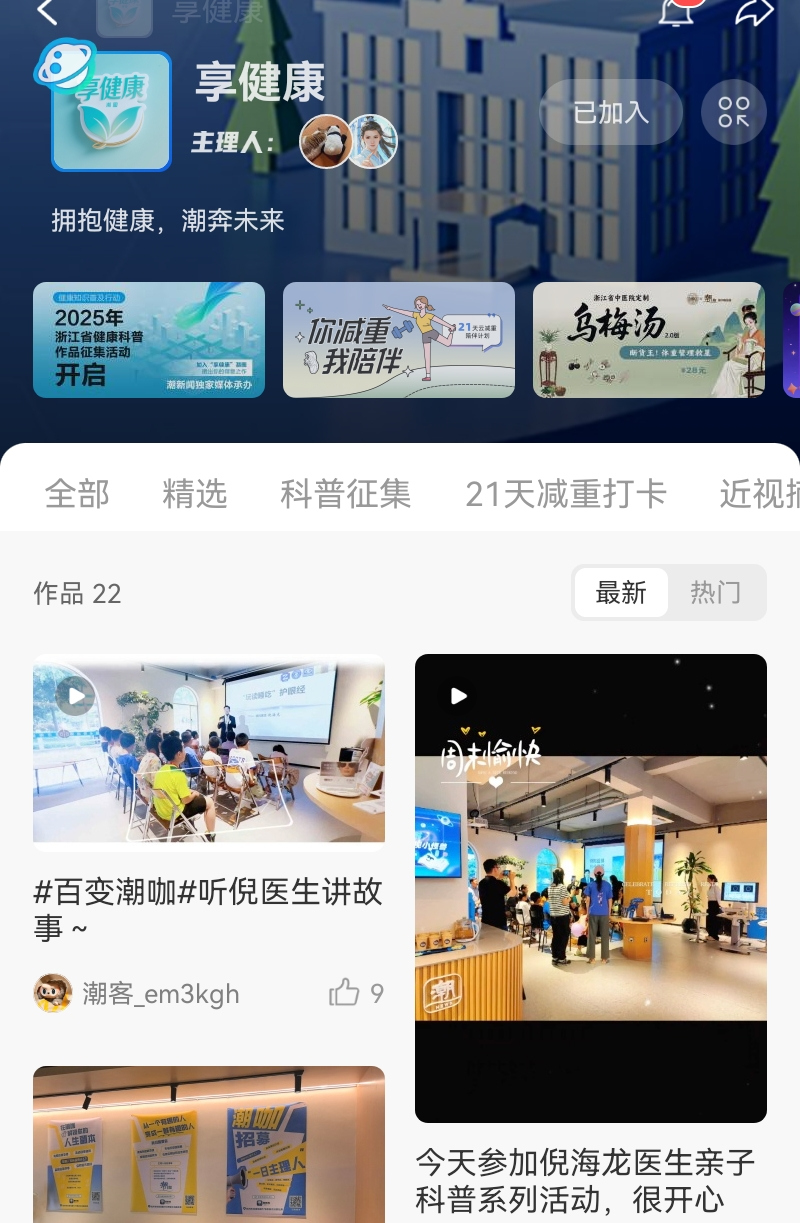Screen dimensions: 800x1223
Task: Open the post with 潮咖招募 posters
Action: (209, 1144)
